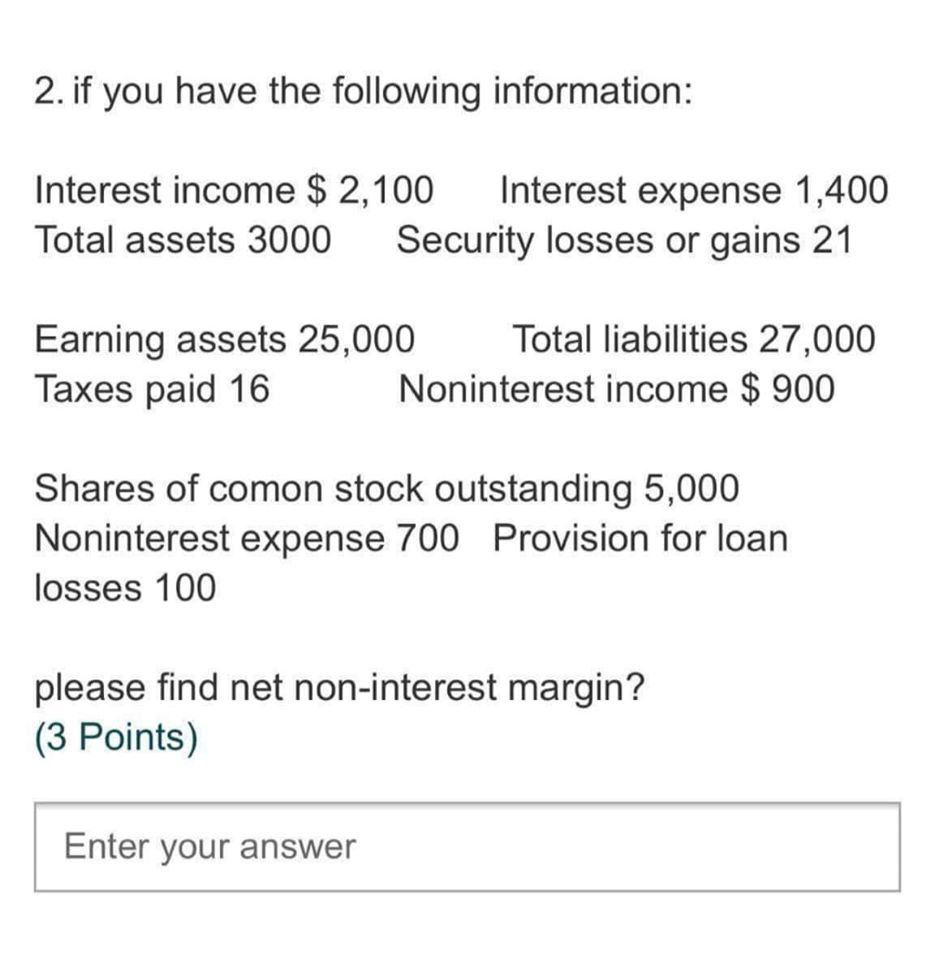
Task: Tap the Enter your answer field
Action: tap(467, 847)
